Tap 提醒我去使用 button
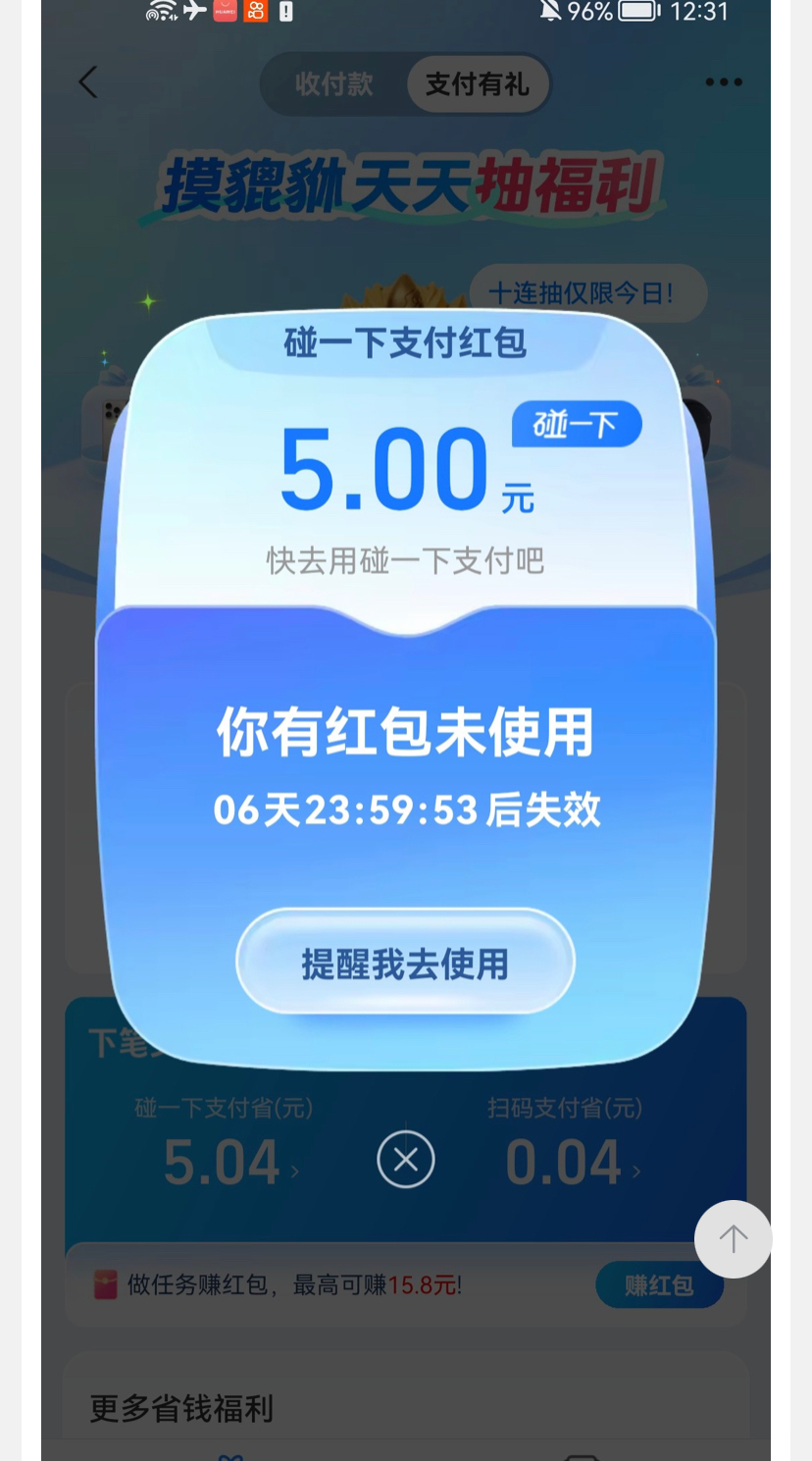The height and width of the screenshot is (1461, 812). point(405,963)
